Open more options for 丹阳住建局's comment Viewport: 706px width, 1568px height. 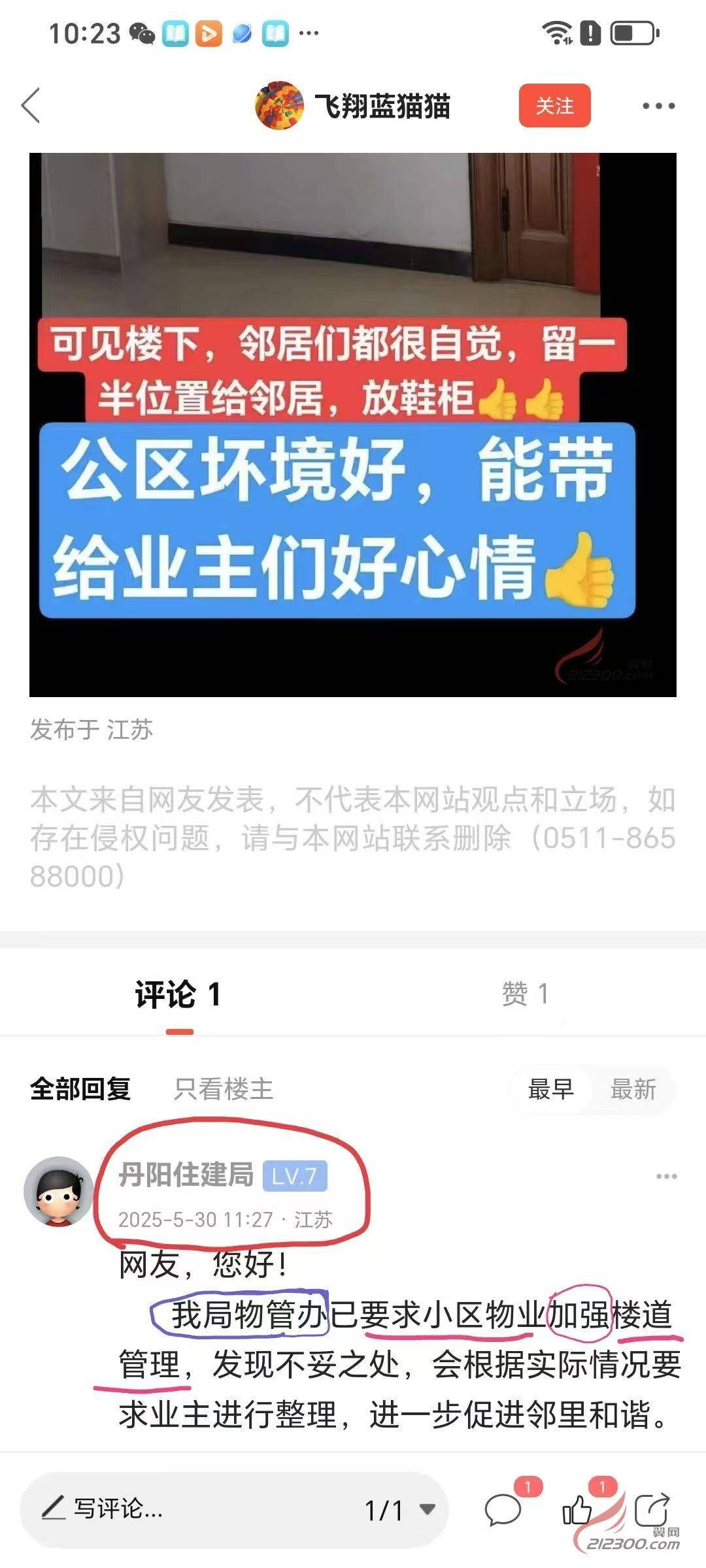(666, 1177)
